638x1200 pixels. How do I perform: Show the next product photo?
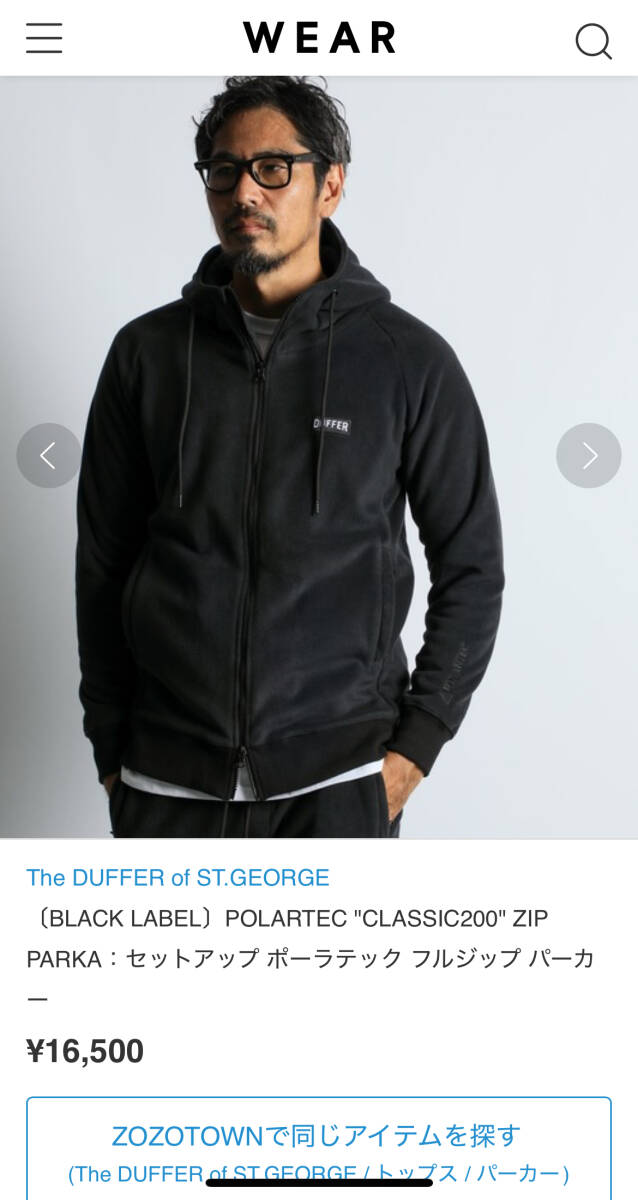(x=588, y=455)
